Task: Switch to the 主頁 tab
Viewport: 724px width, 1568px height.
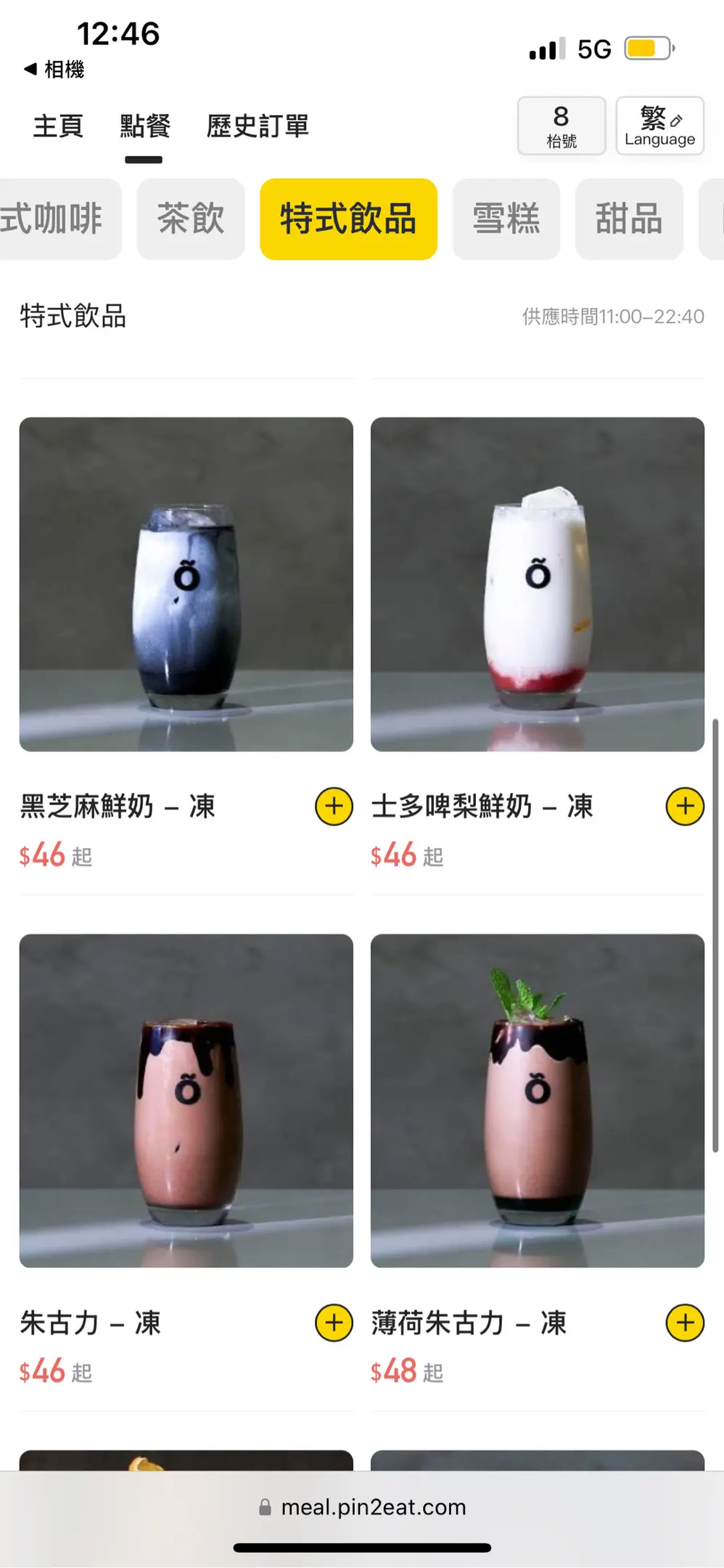Action: [x=58, y=126]
